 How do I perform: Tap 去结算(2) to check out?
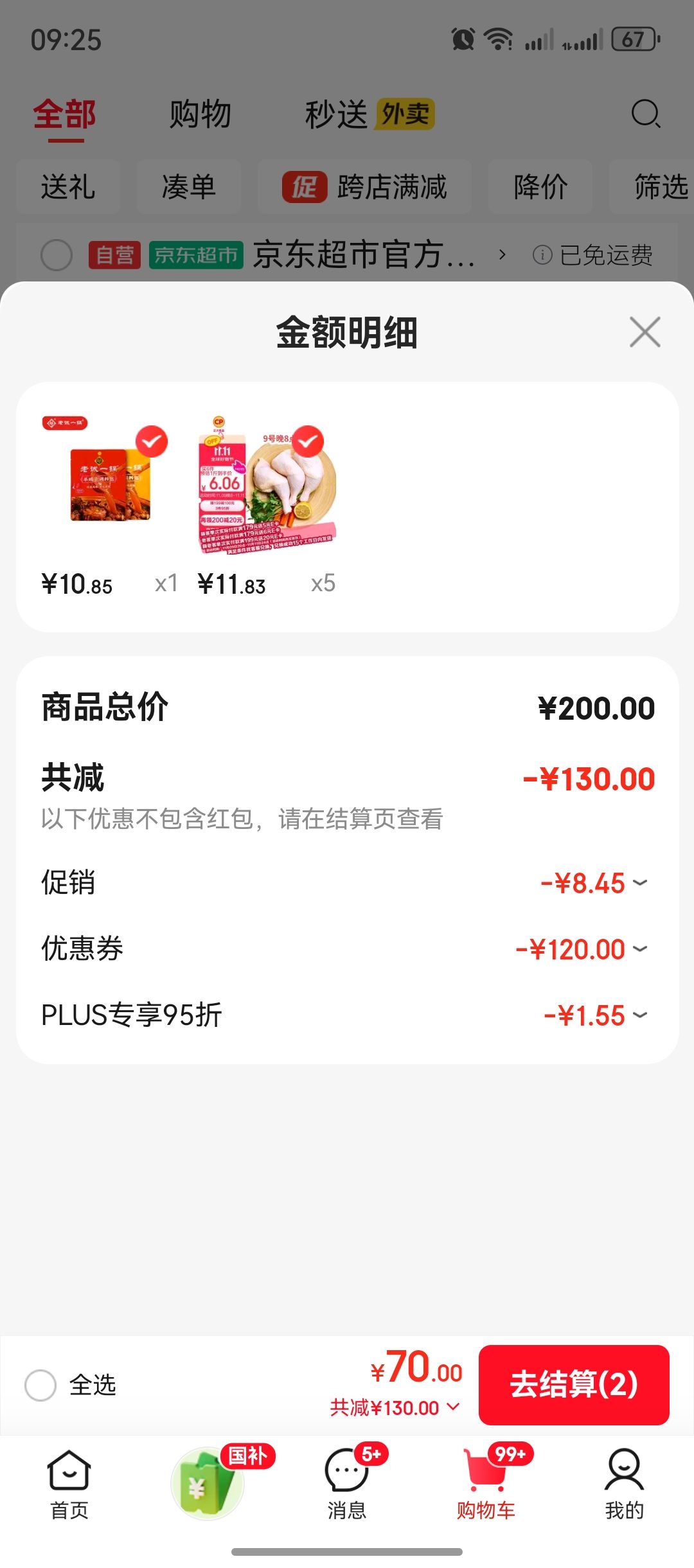pos(574,1385)
